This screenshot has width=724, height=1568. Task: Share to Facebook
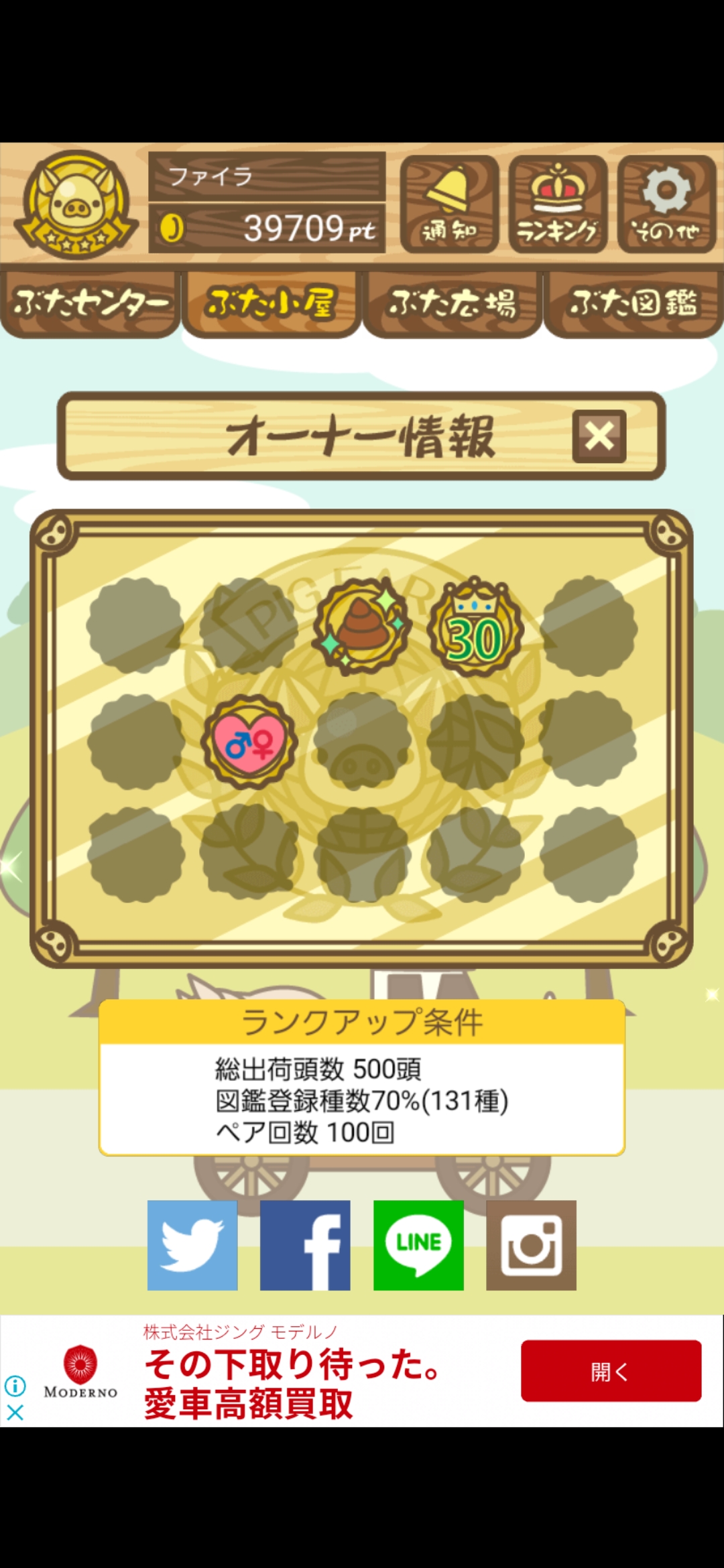tap(305, 1245)
